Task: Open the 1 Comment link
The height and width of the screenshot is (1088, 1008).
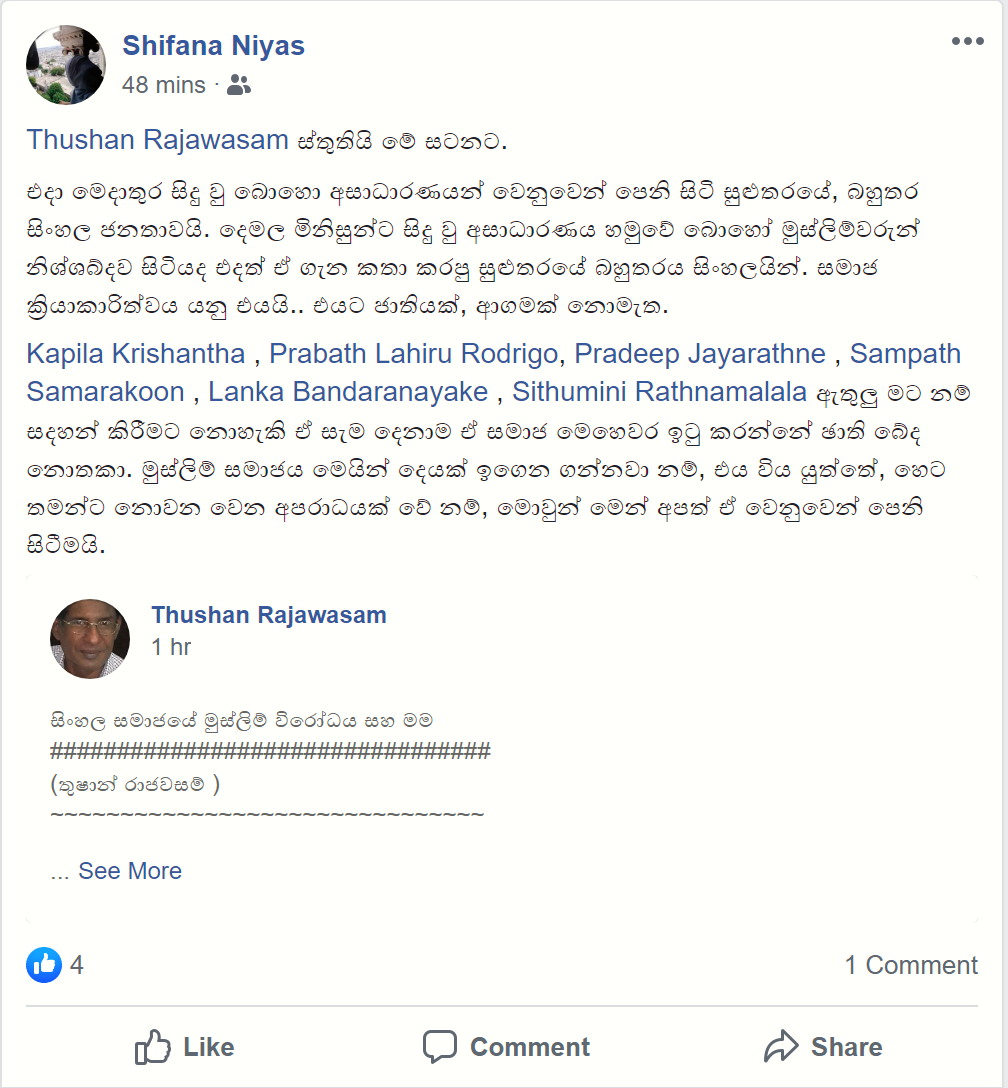Action: 911,965
